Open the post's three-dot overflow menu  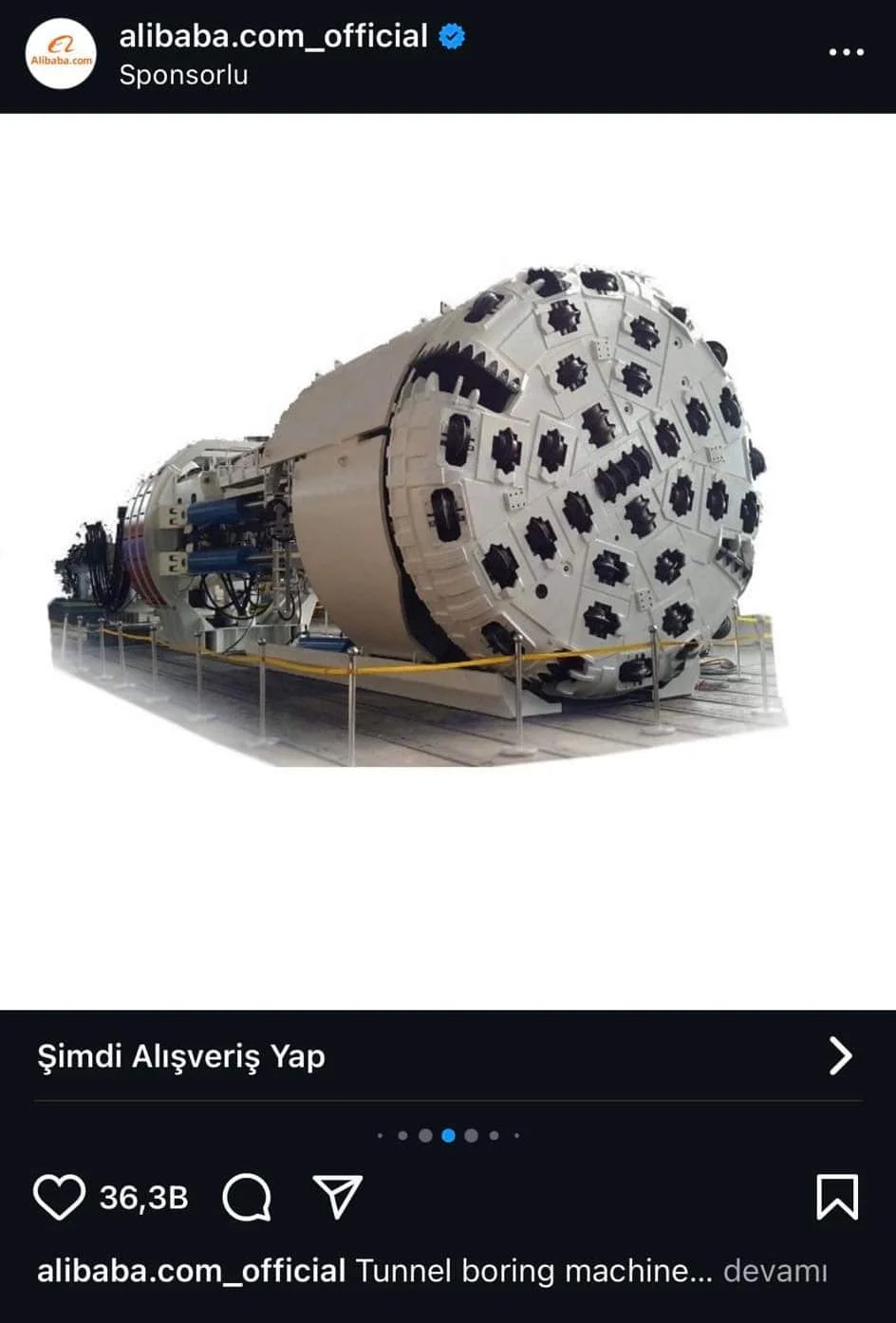coord(846,52)
